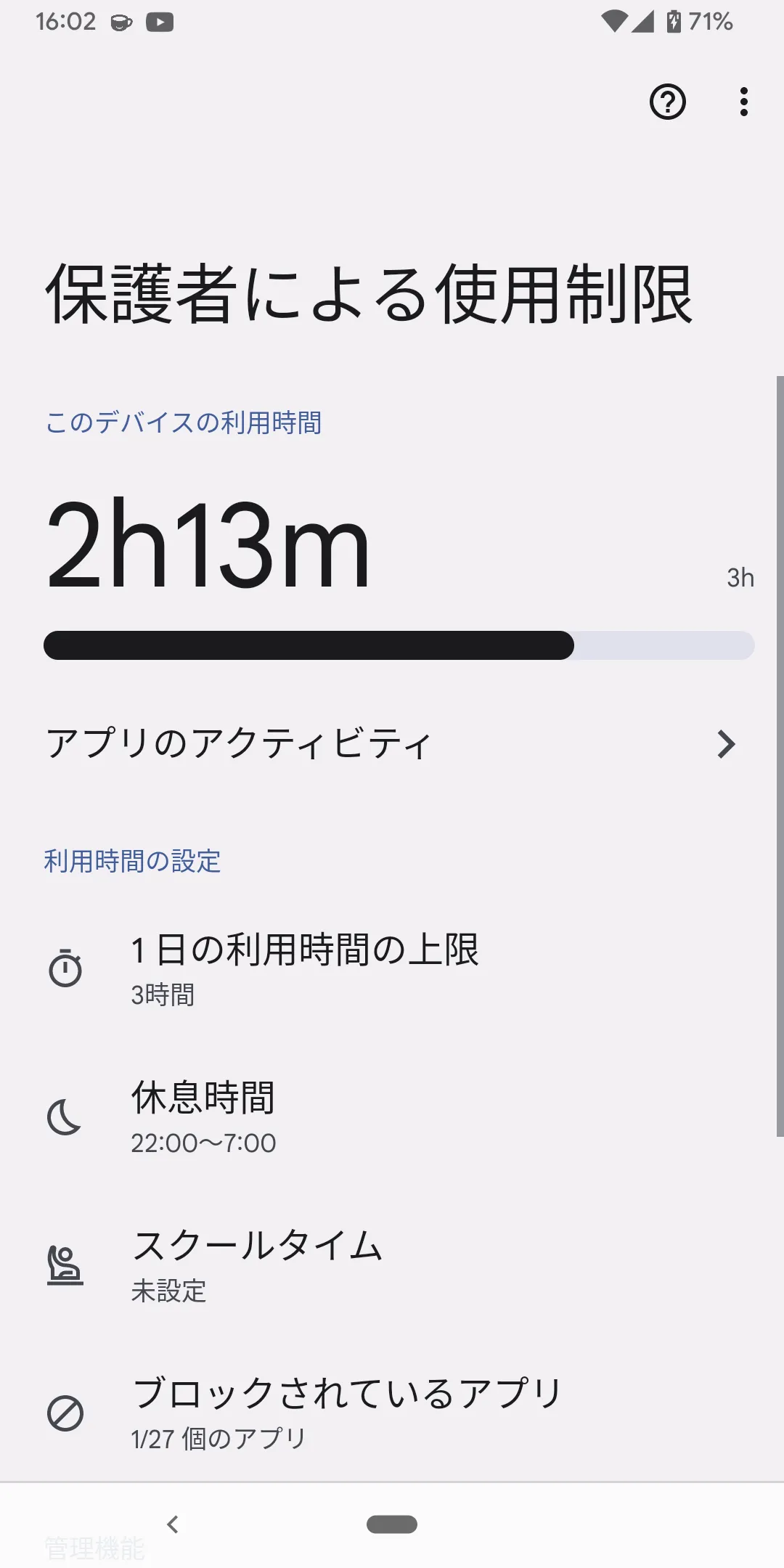Screen dimensions: 784x1568
Task: Open the three-dot overflow menu
Action: point(743,102)
